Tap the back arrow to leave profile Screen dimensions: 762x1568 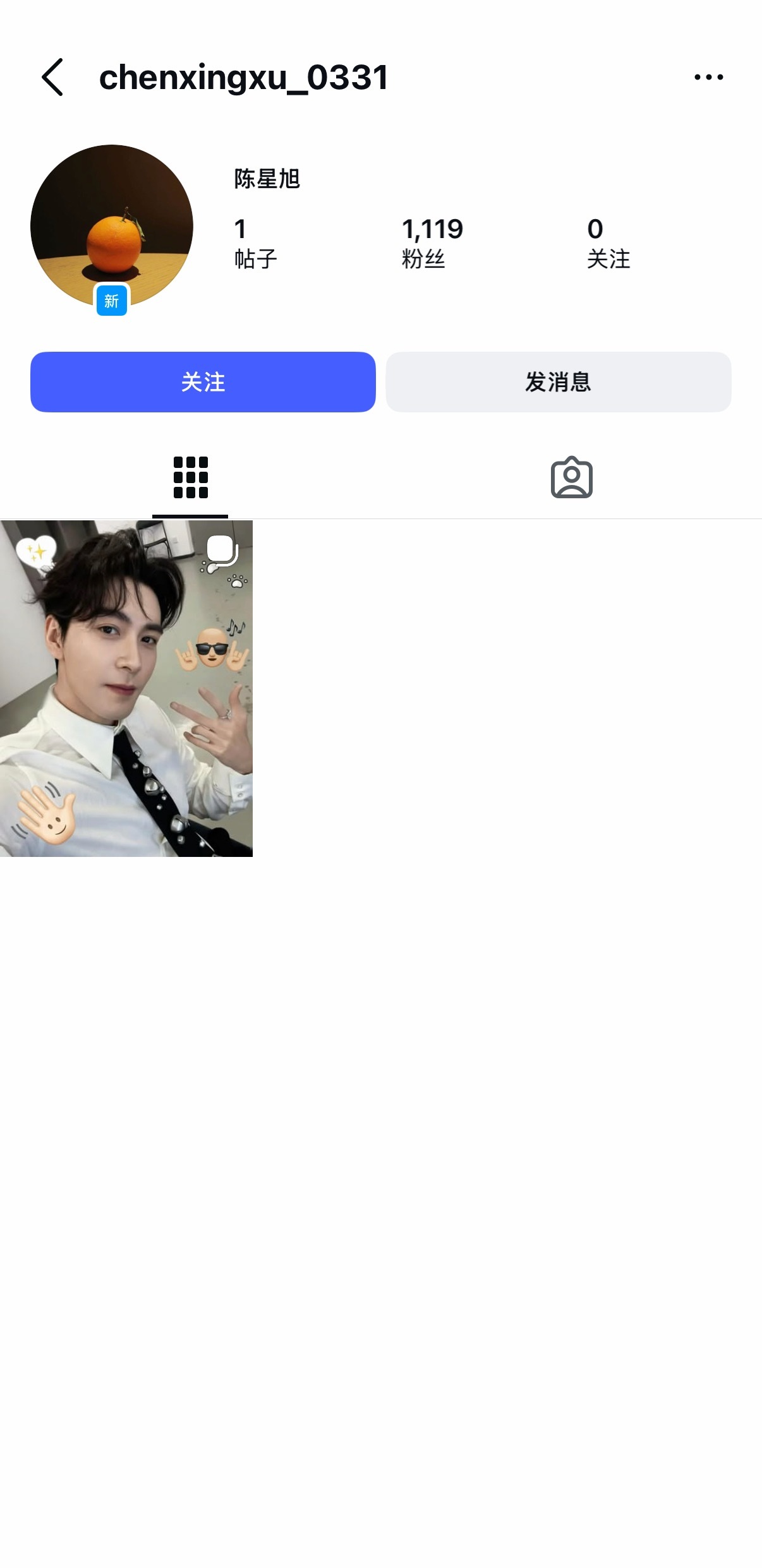pos(52,77)
